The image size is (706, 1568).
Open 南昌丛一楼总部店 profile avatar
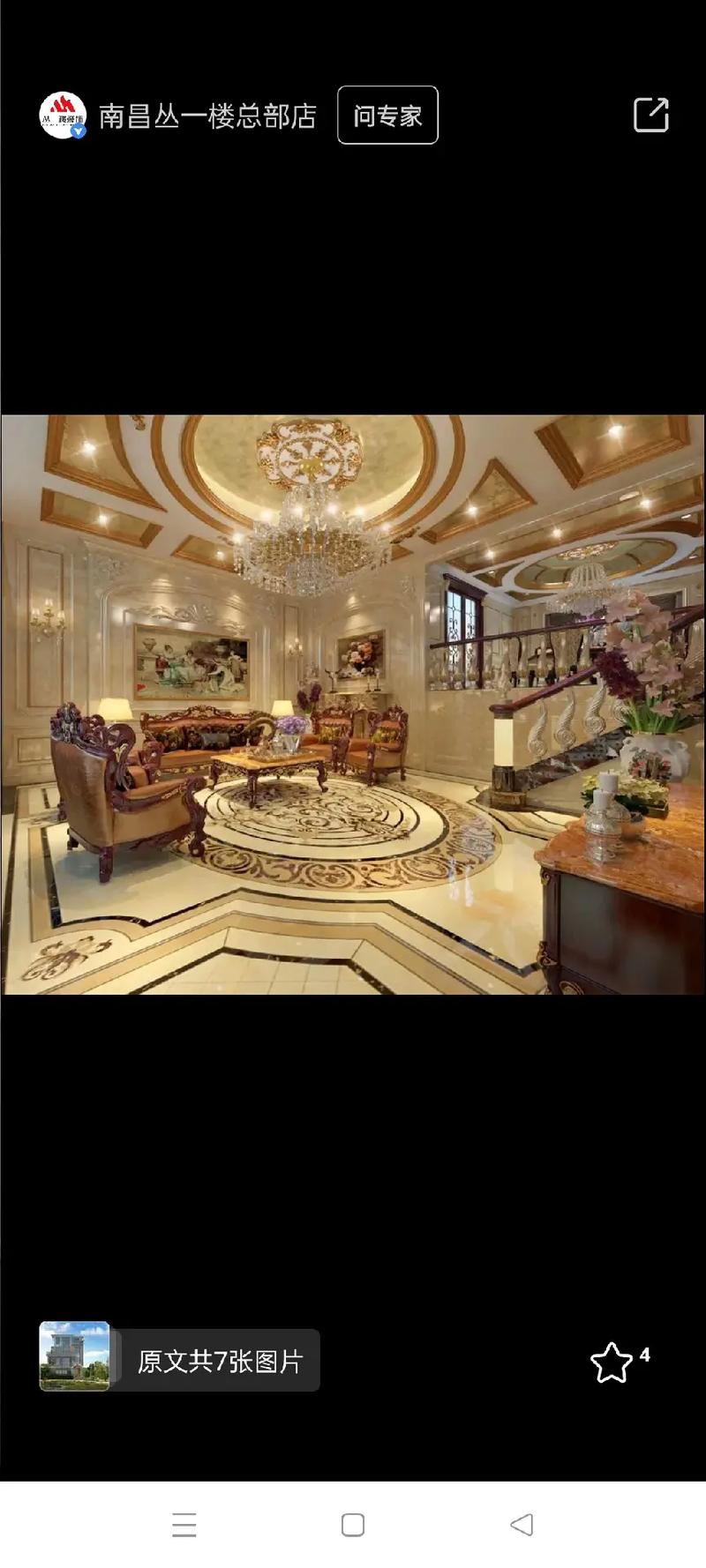63,116
